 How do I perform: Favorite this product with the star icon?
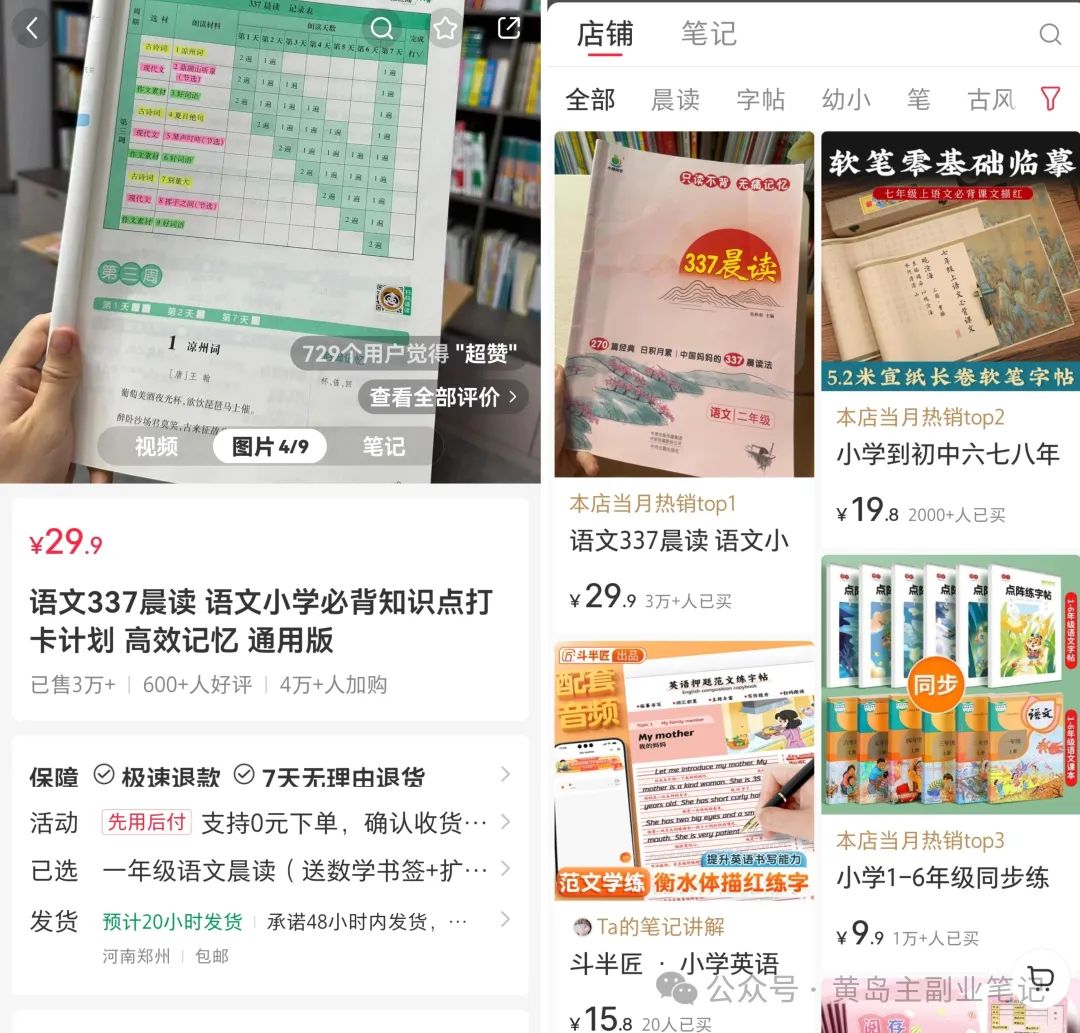tap(446, 29)
